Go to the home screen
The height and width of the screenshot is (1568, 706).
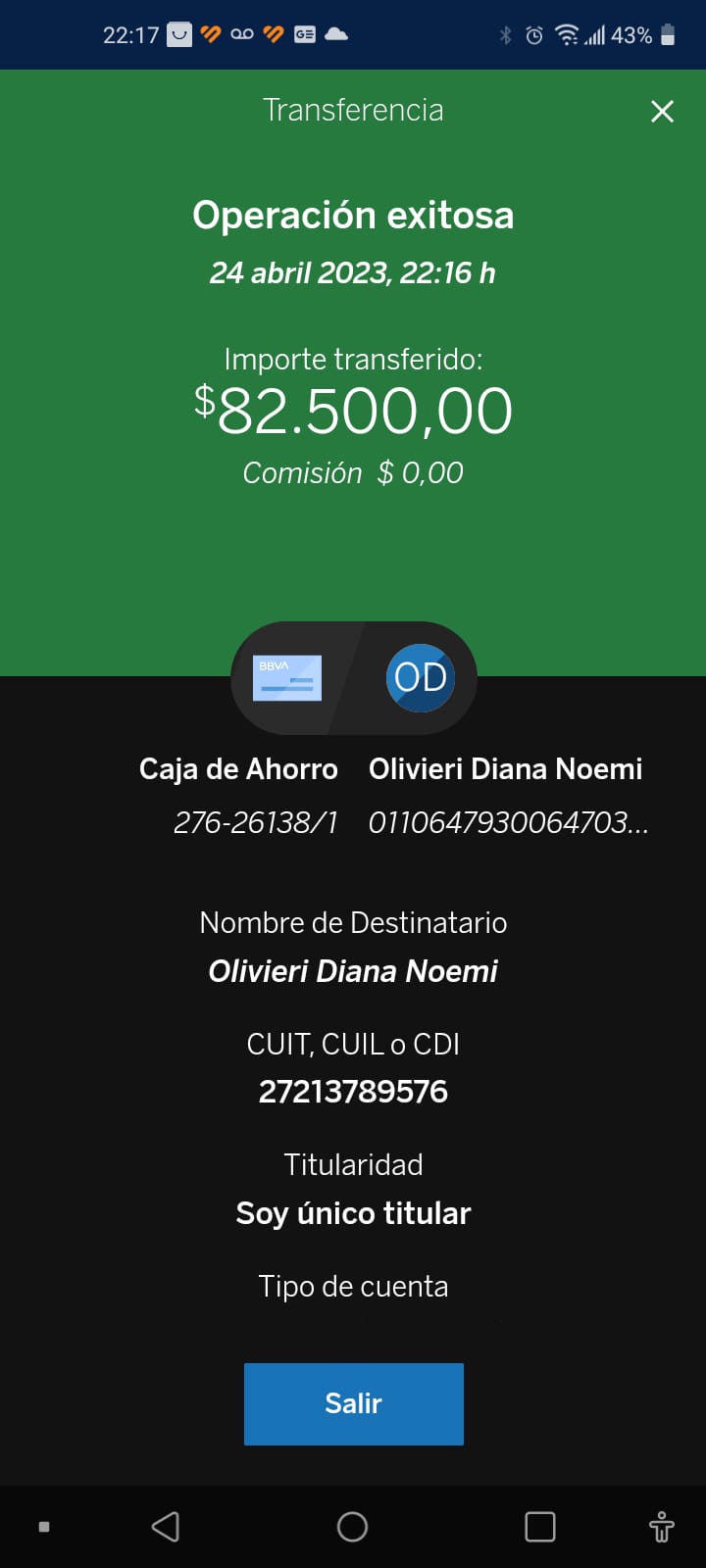(352, 1527)
